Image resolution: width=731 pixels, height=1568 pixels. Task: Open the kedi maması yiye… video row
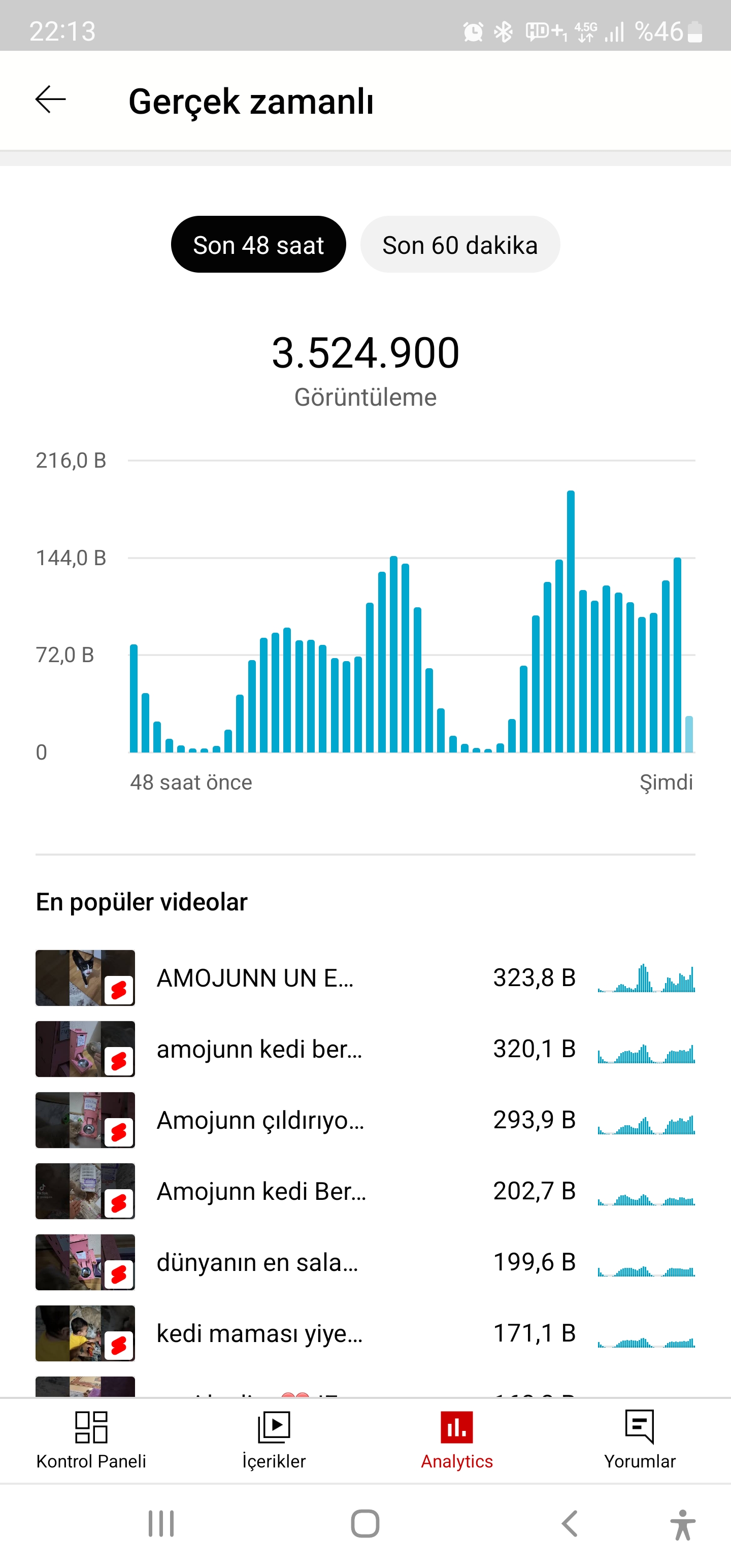365,1333
